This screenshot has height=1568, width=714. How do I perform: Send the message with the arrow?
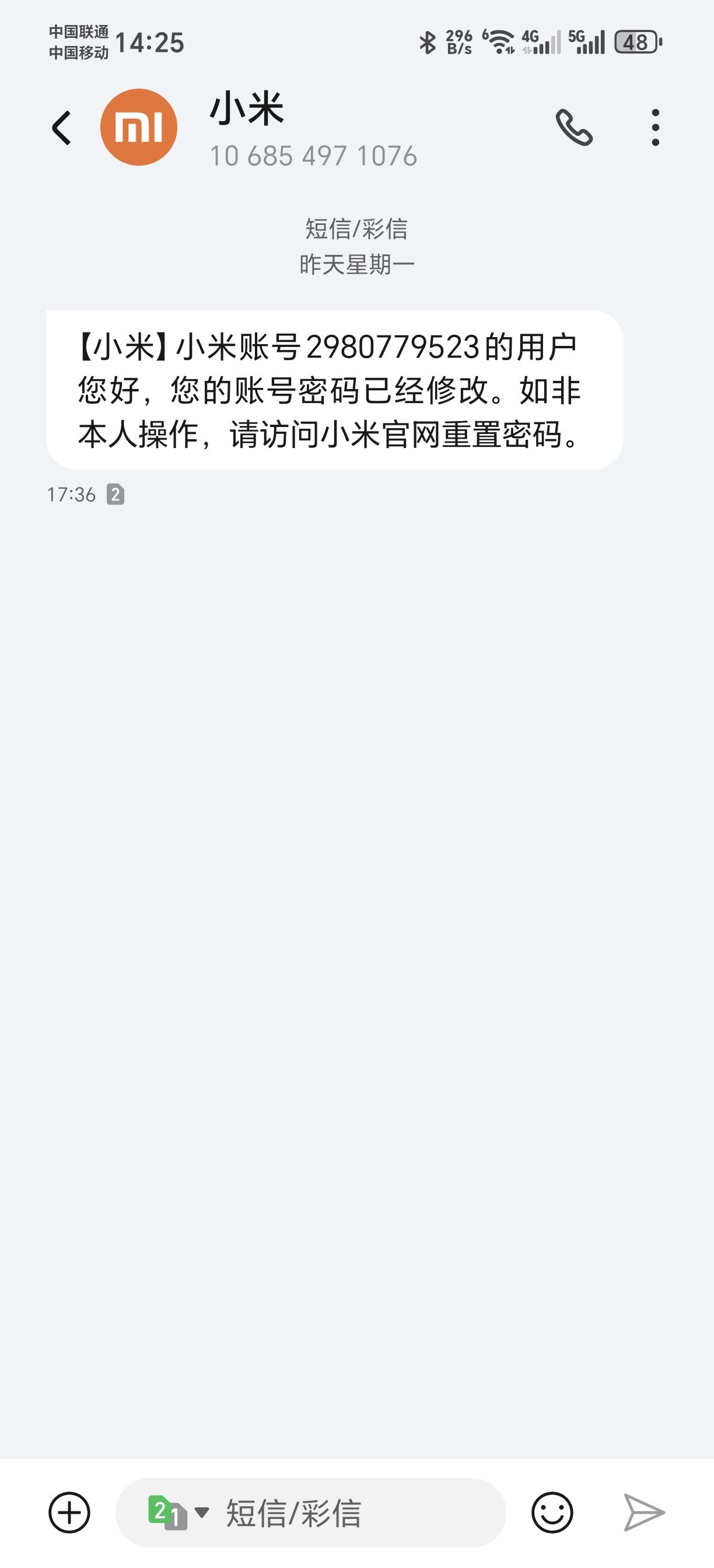pos(644,1513)
